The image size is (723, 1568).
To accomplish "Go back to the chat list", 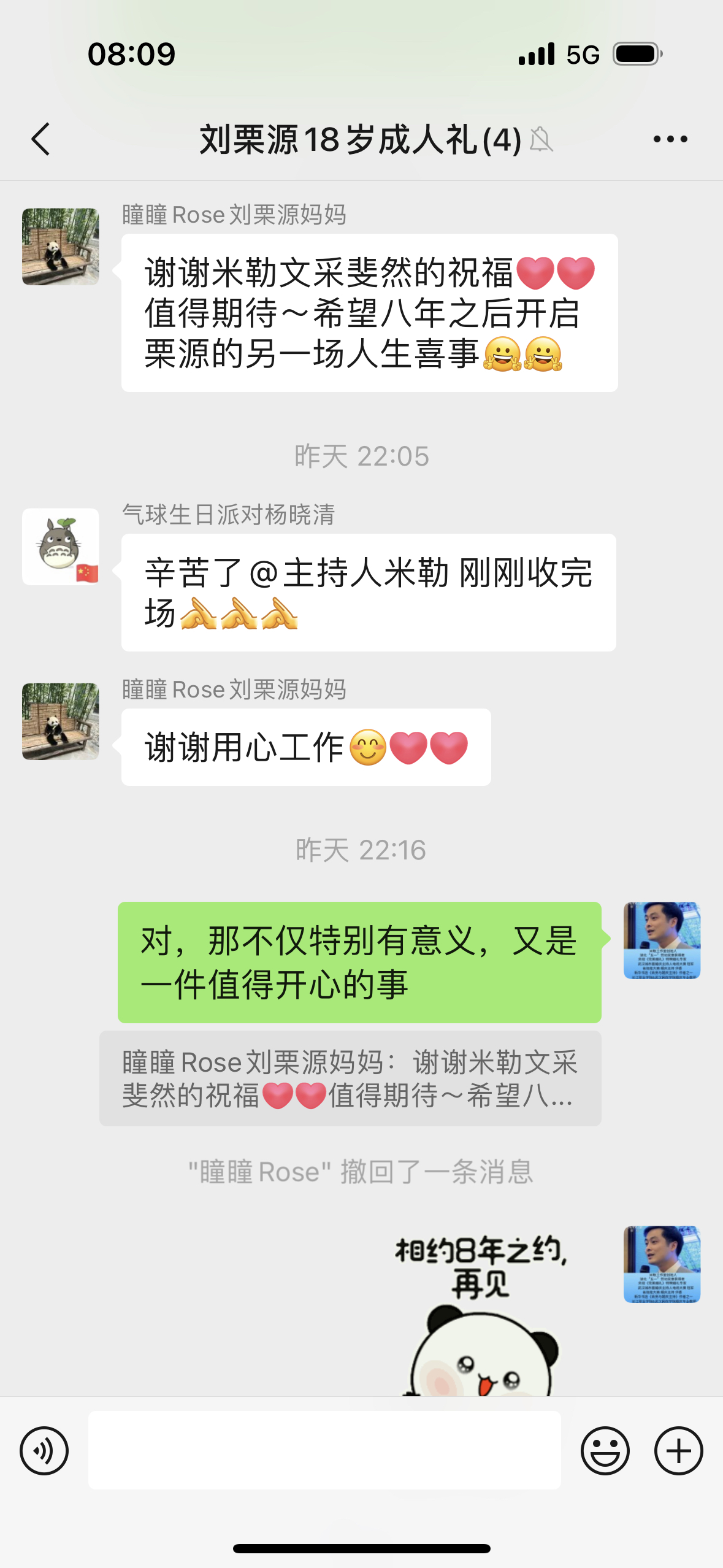I will [40, 139].
